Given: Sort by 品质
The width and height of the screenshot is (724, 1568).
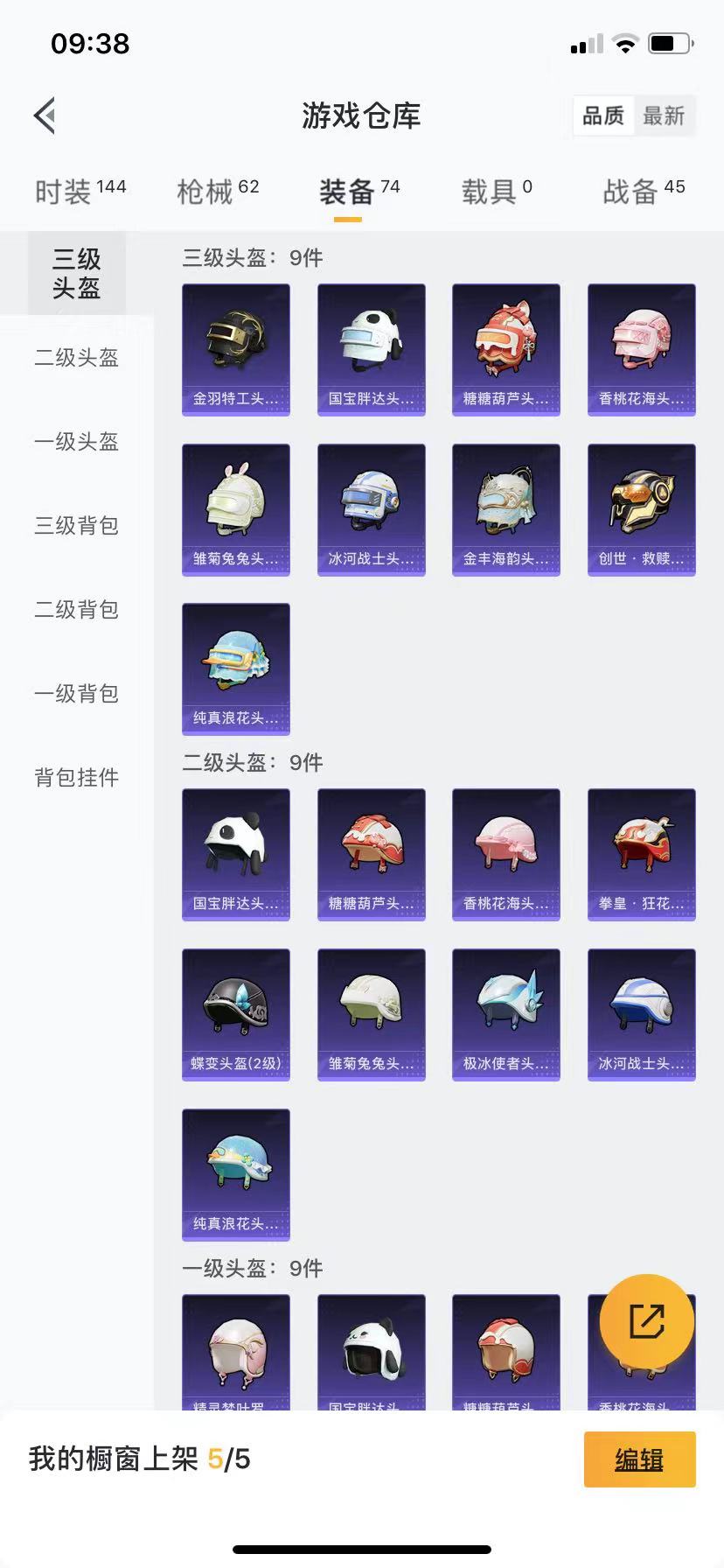Looking at the screenshot, I should 603,115.
